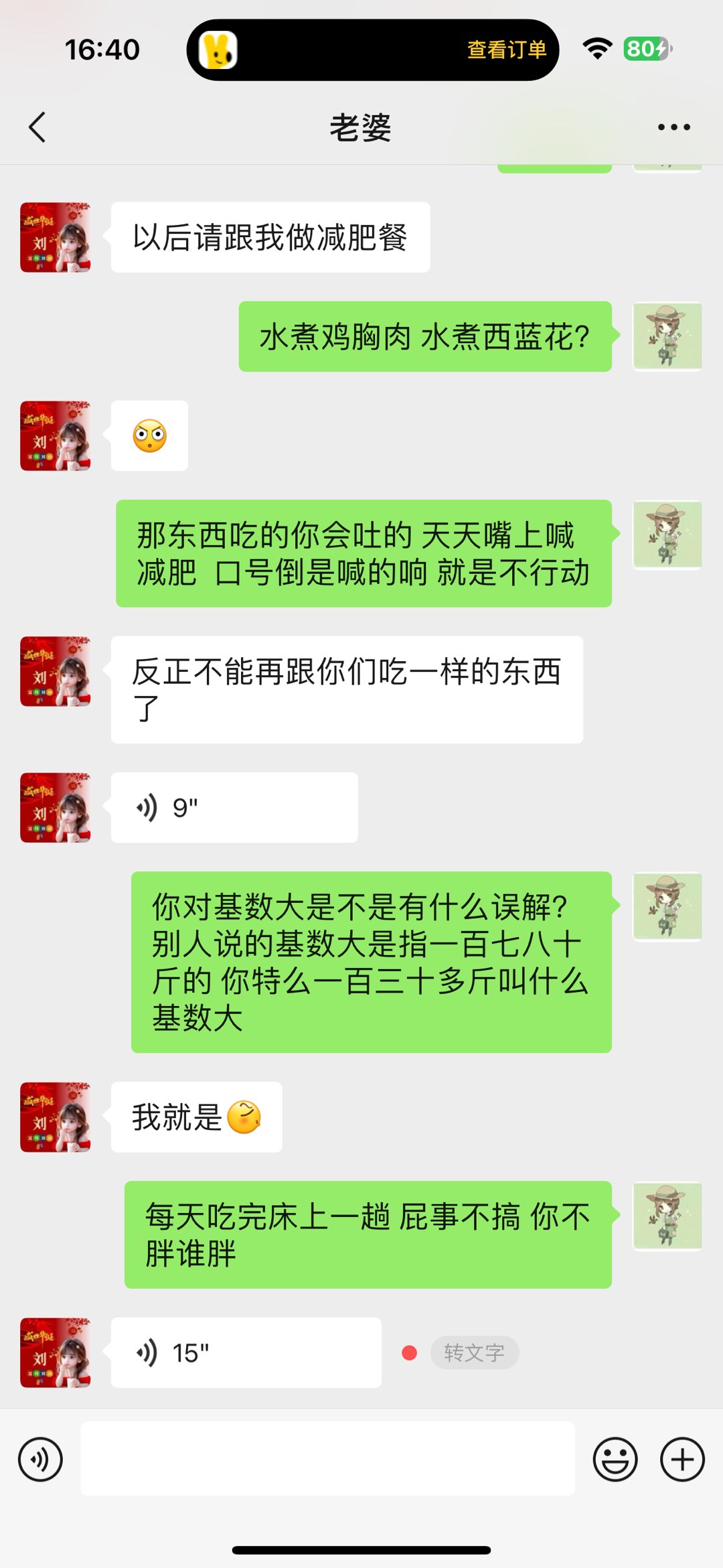This screenshot has width=723, height=1568.
Task: Focus the message text field
Action: (327, 1459)
